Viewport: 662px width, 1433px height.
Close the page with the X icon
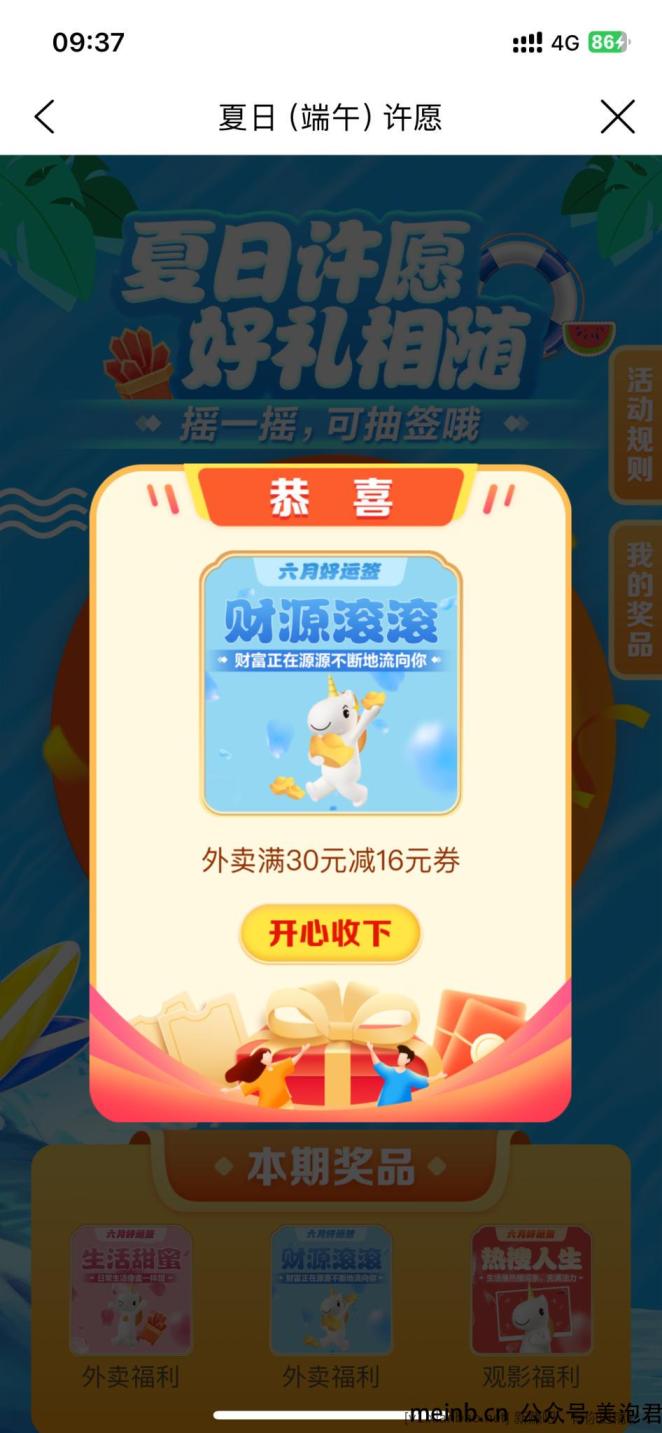point(617,117)
